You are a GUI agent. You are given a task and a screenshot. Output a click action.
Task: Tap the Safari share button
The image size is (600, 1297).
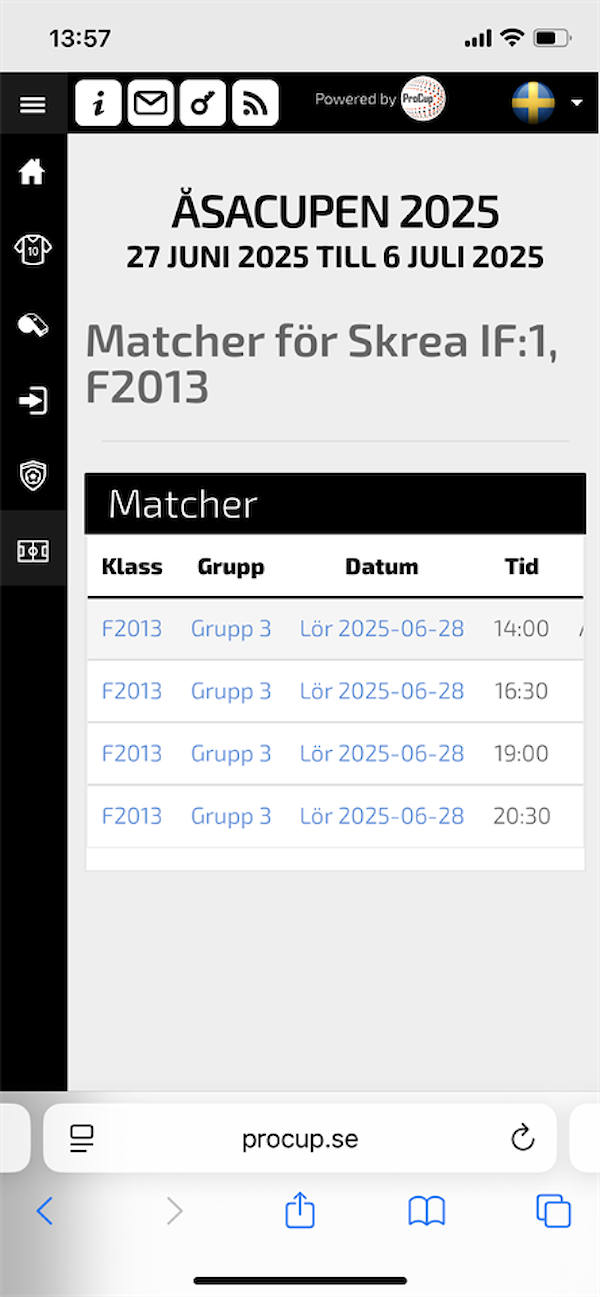tap(300, 1211)
